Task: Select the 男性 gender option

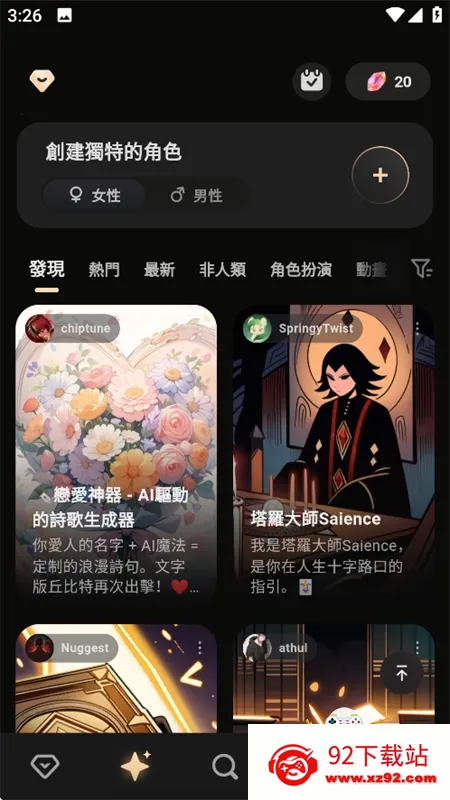Action: [196, 195]
